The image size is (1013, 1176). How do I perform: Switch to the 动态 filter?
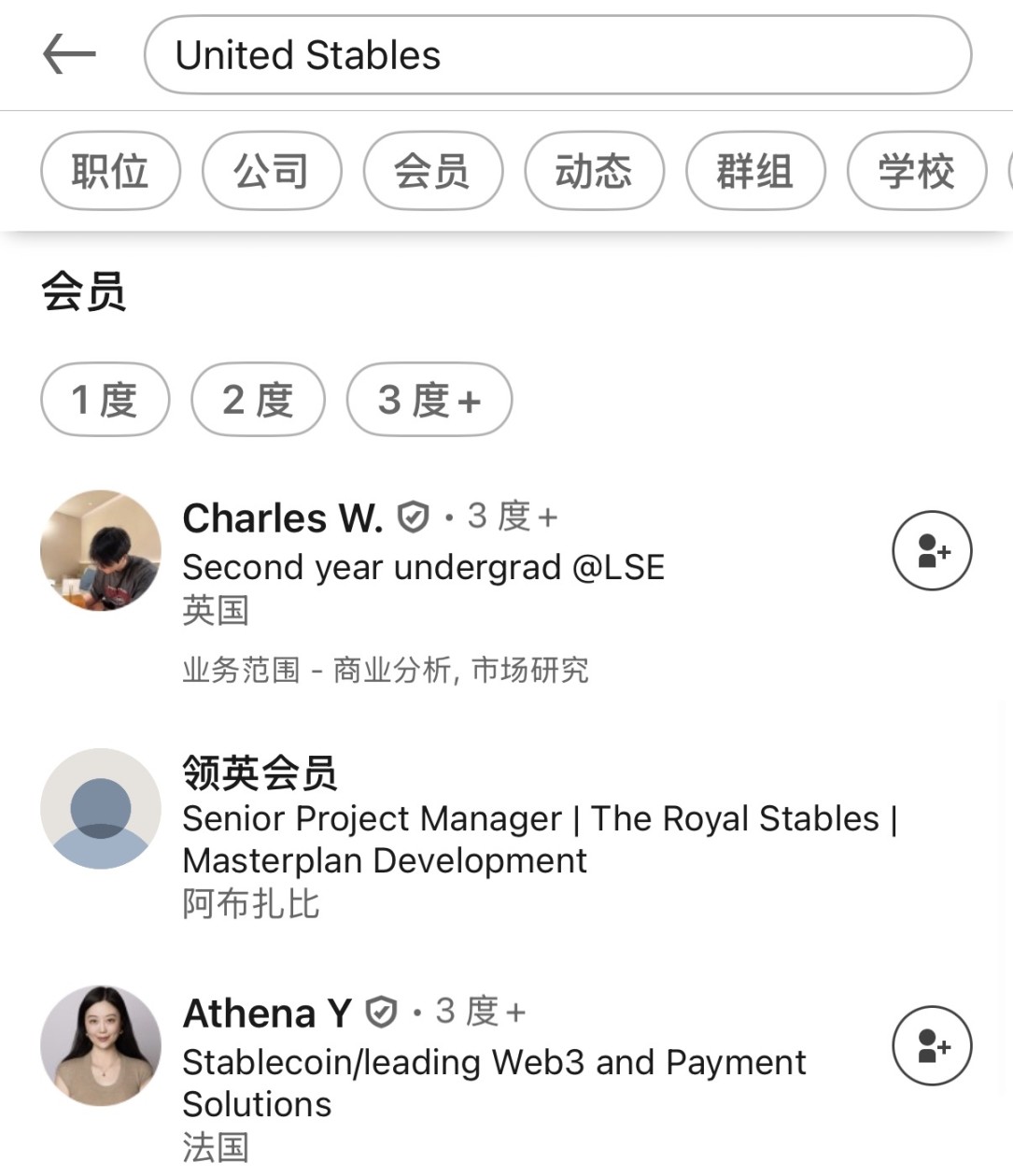[x=594, y=171]
